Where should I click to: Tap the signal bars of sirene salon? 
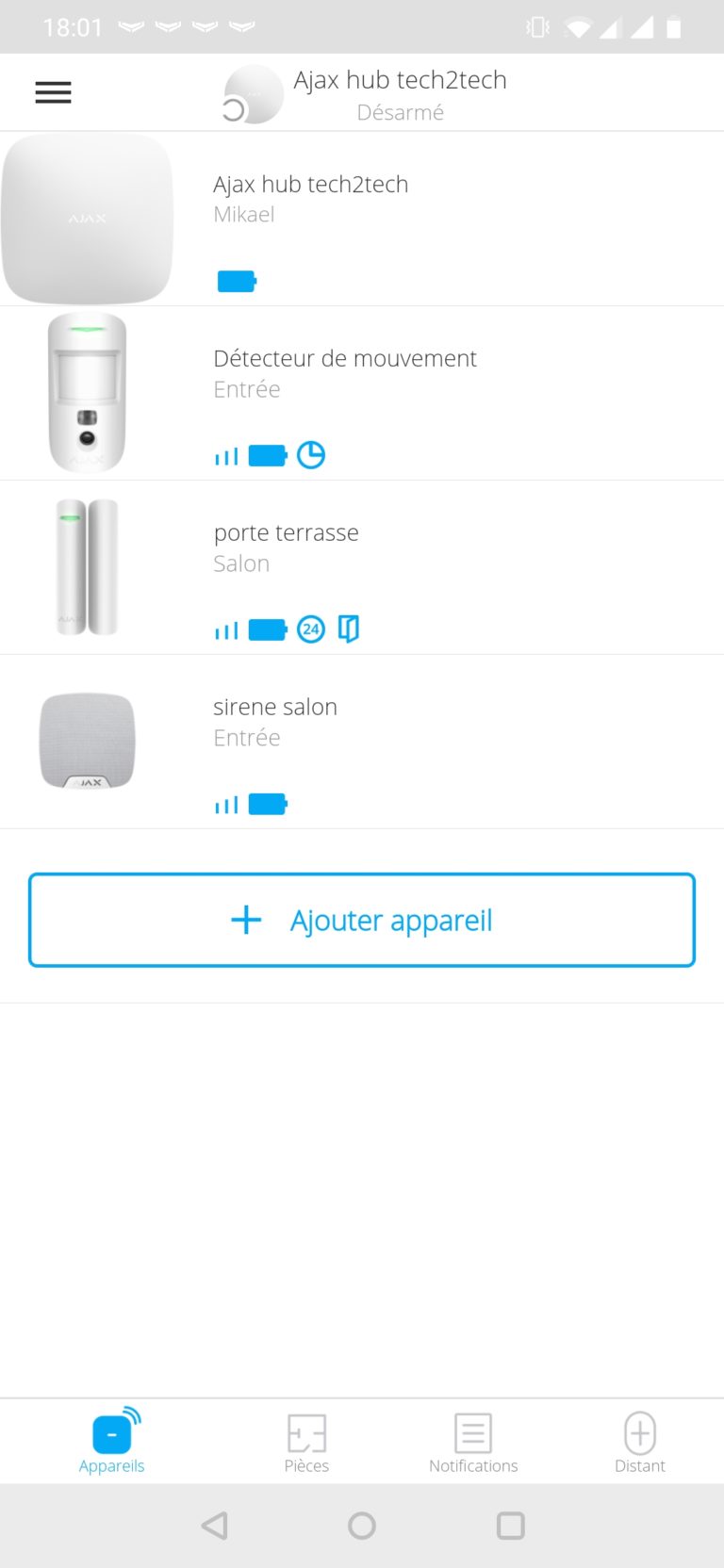pos(225,804)
